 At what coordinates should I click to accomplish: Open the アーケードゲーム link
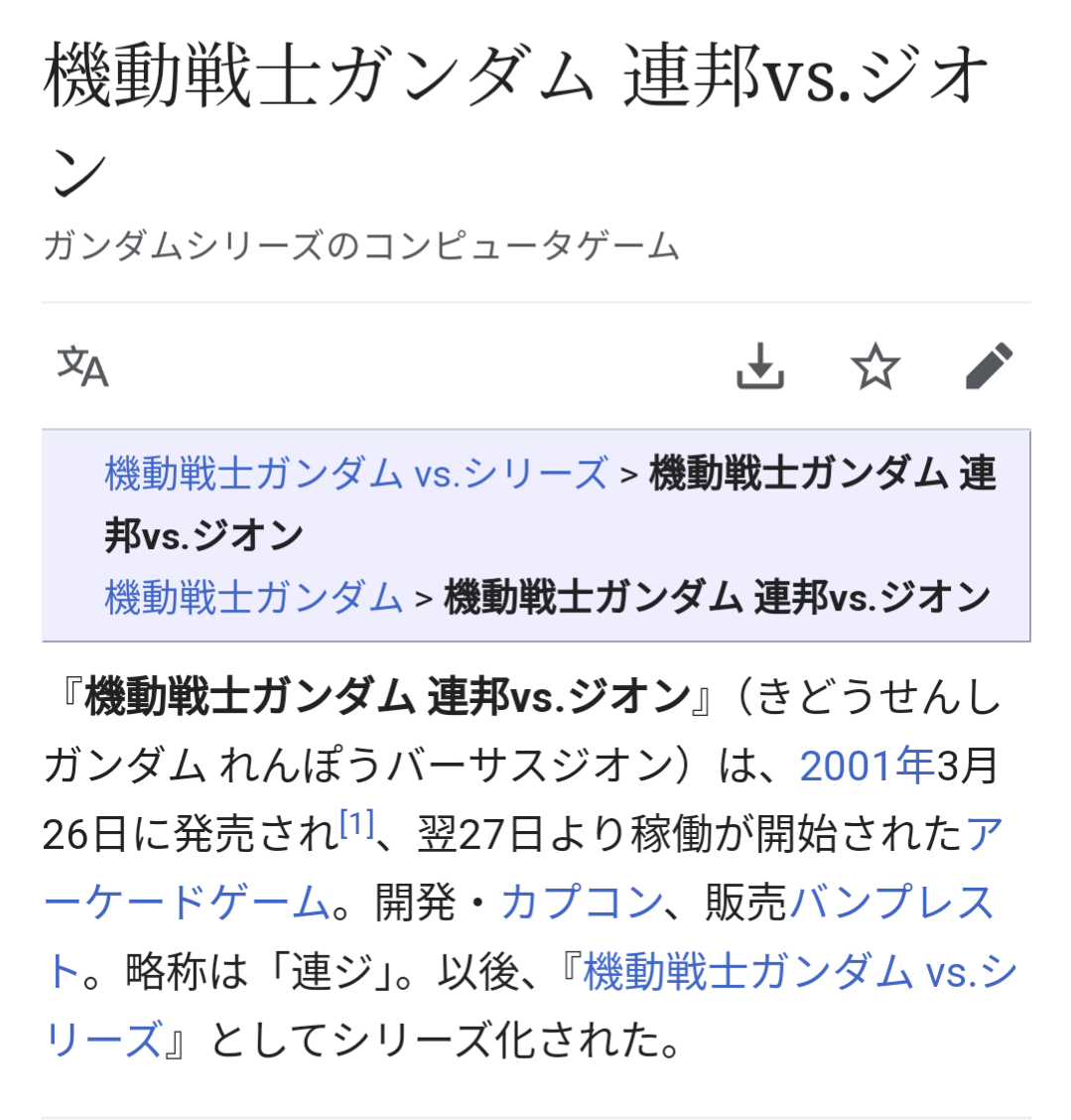pos(187,903)
